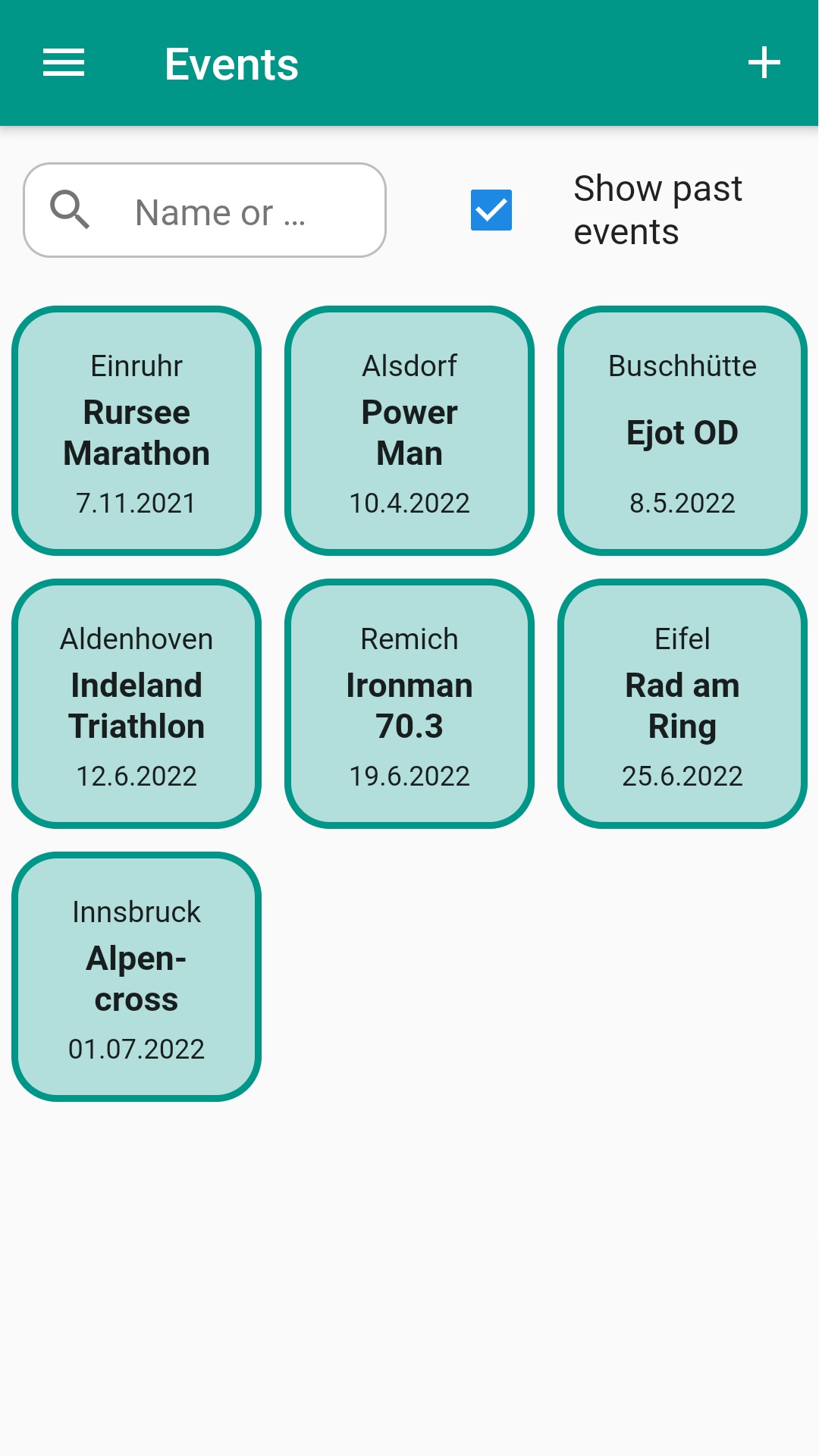Open the Alpen-cross event in Innsbruck

[x=136, y=977]
